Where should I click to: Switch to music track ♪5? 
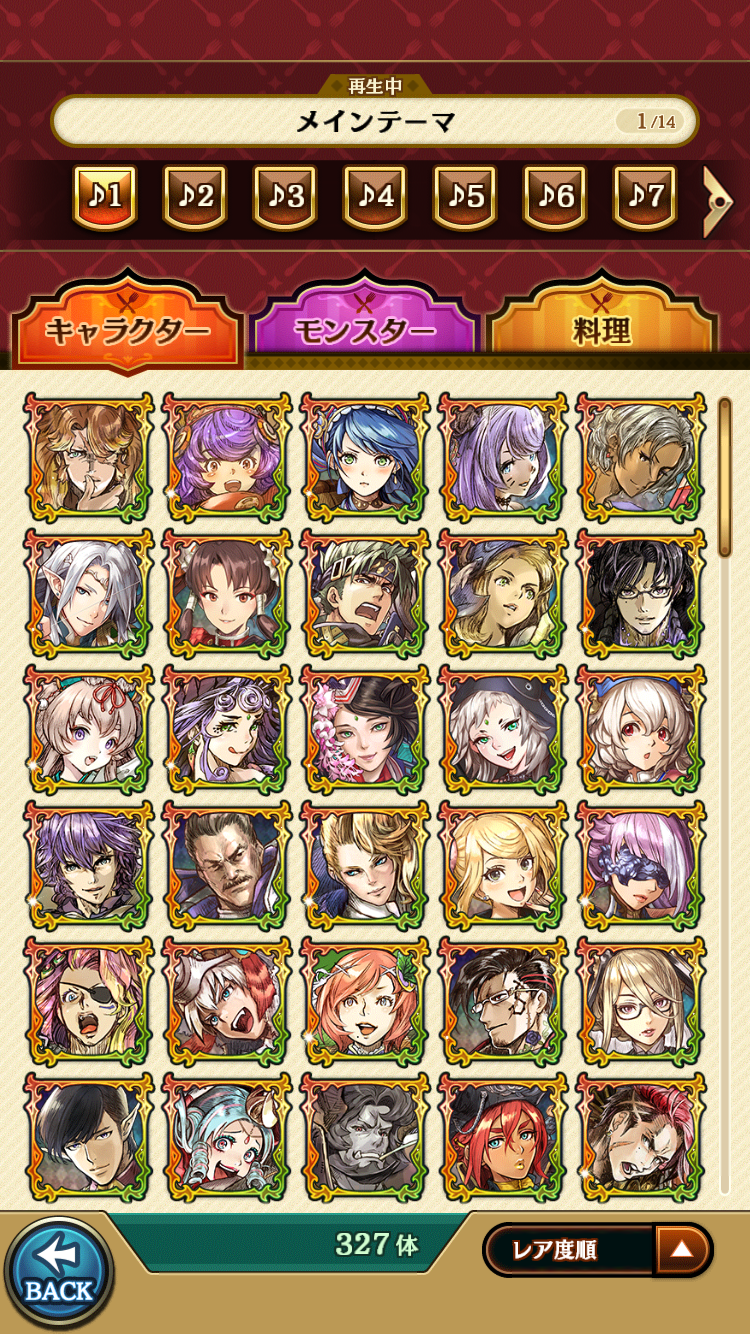pos(465,196)
